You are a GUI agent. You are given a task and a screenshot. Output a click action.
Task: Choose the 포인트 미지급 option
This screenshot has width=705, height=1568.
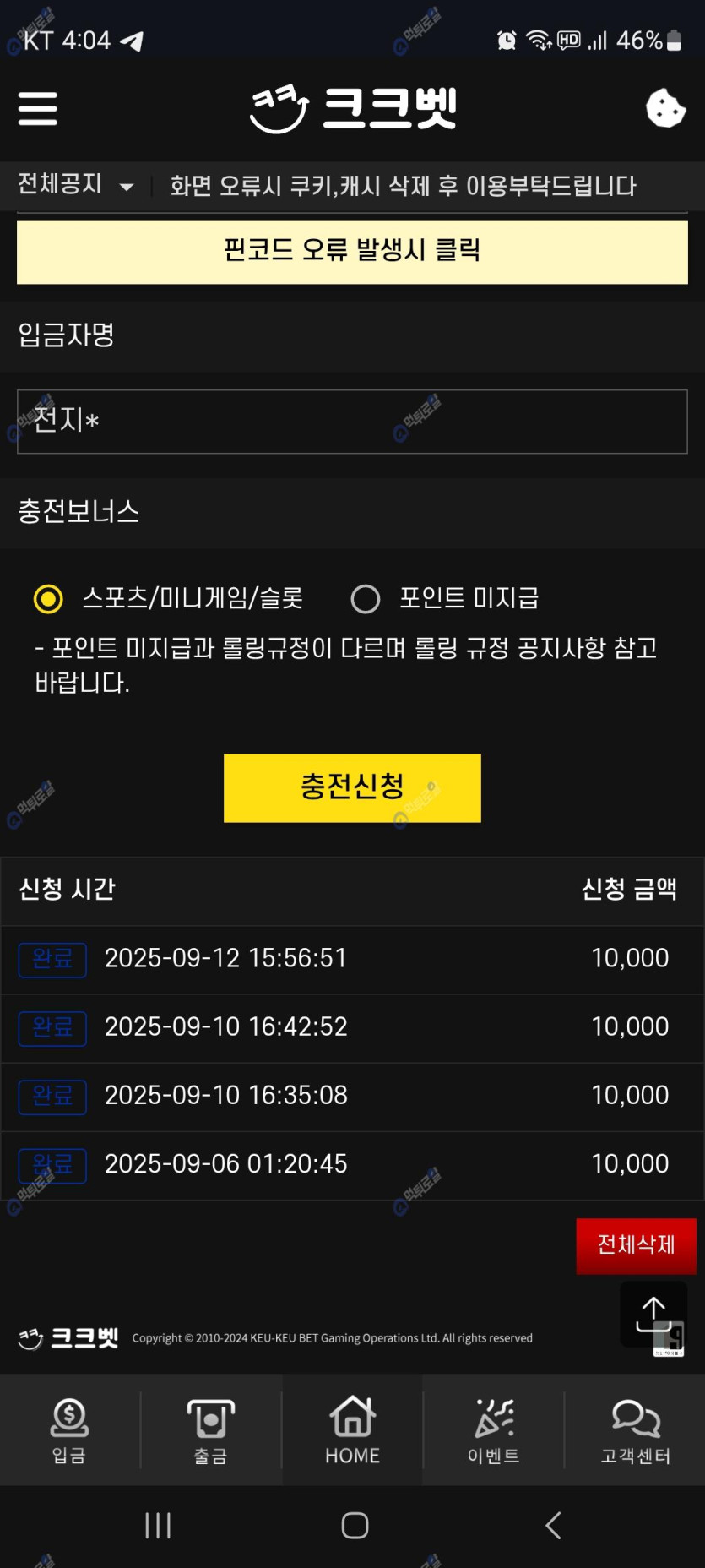point(366,598)
